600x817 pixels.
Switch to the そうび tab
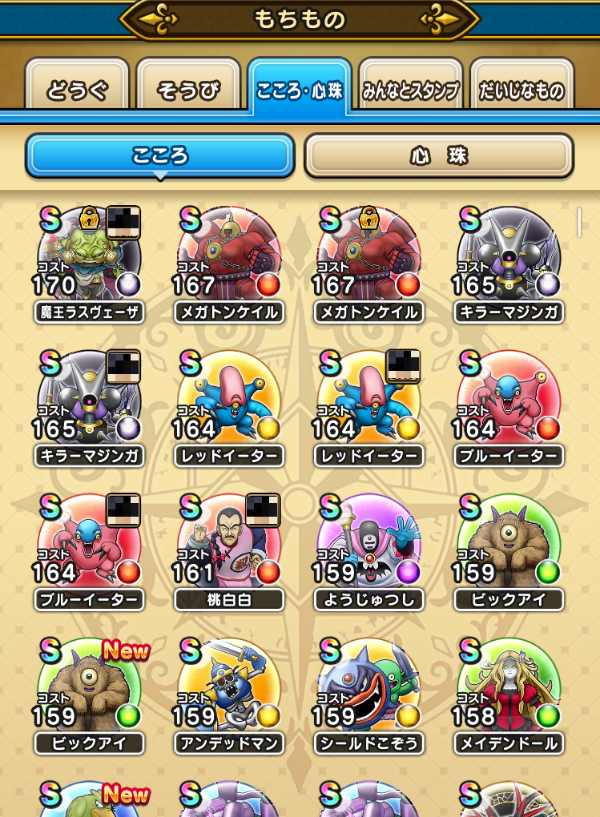pos(187,91)
